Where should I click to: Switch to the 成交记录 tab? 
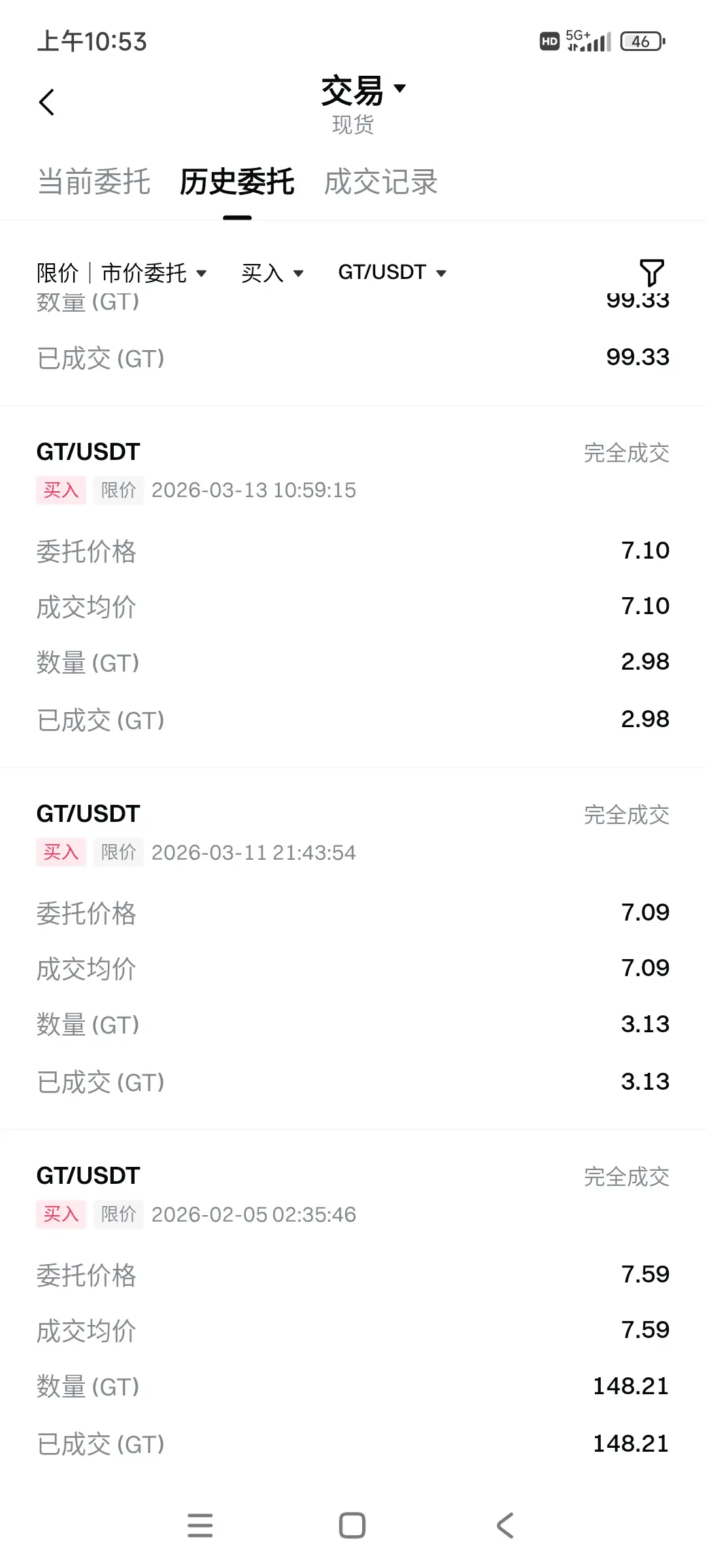coord(380,182)
